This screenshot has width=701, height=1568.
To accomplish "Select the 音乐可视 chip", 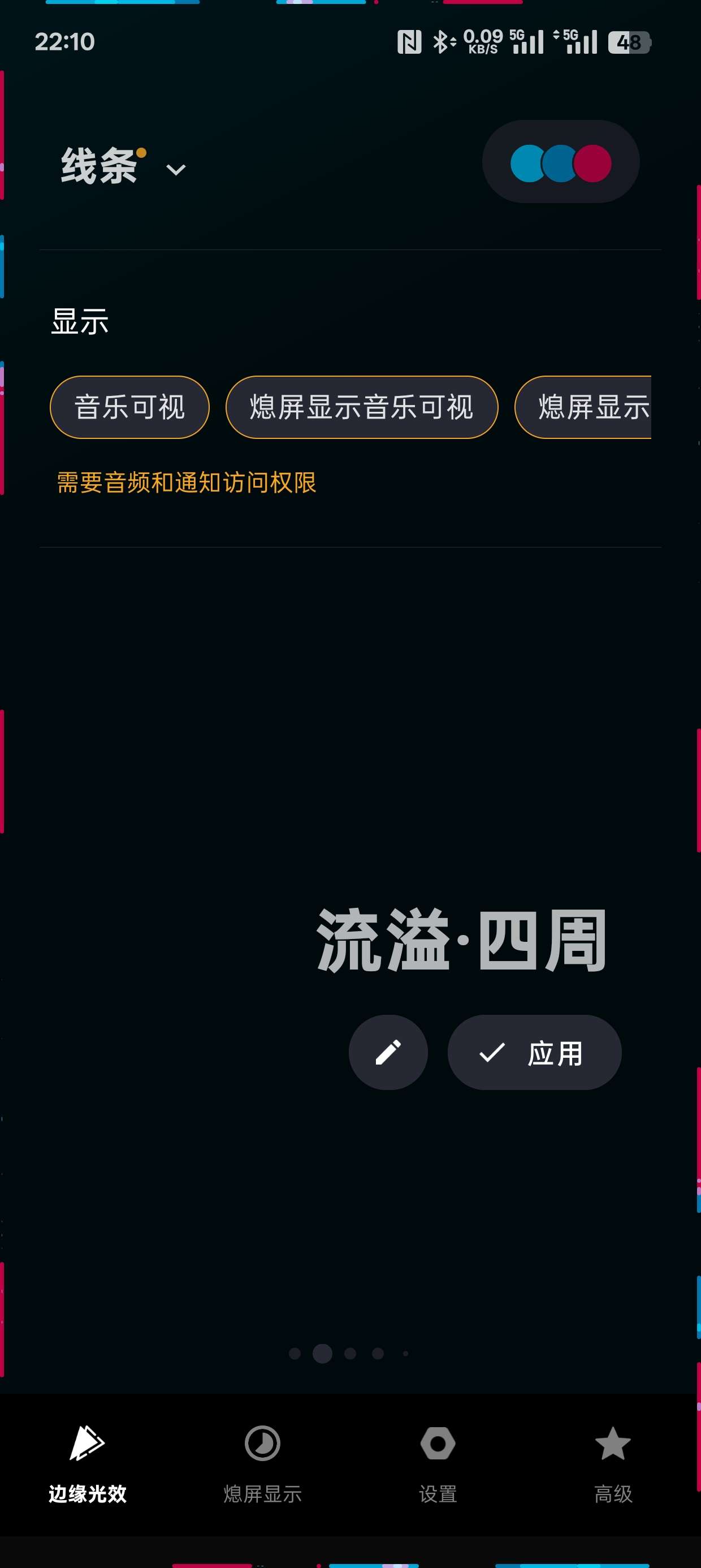I will [129, 407].
